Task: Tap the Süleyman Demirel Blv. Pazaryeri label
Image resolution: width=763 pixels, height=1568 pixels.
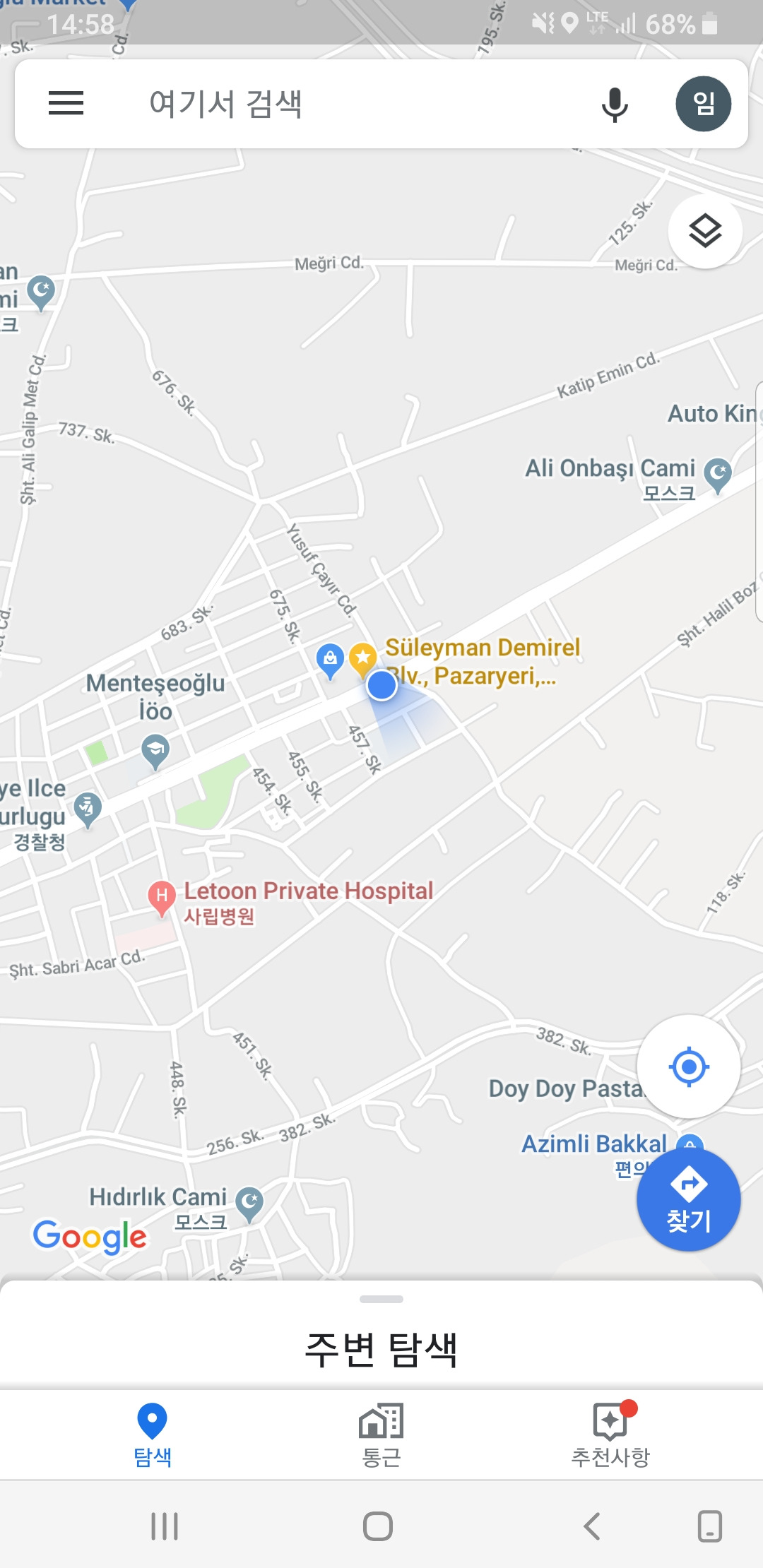Action: click(484, 662)
